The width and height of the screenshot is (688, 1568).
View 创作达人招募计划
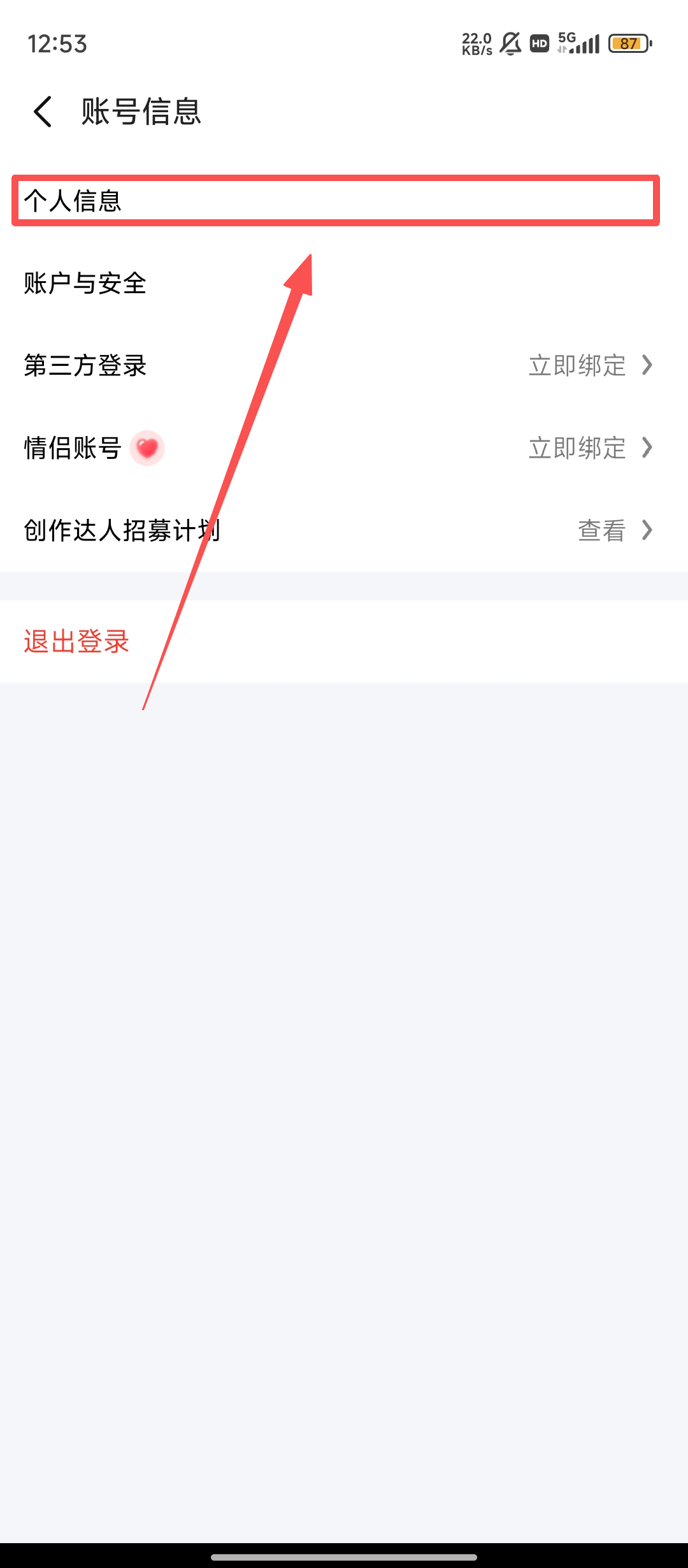click(344, 530)
